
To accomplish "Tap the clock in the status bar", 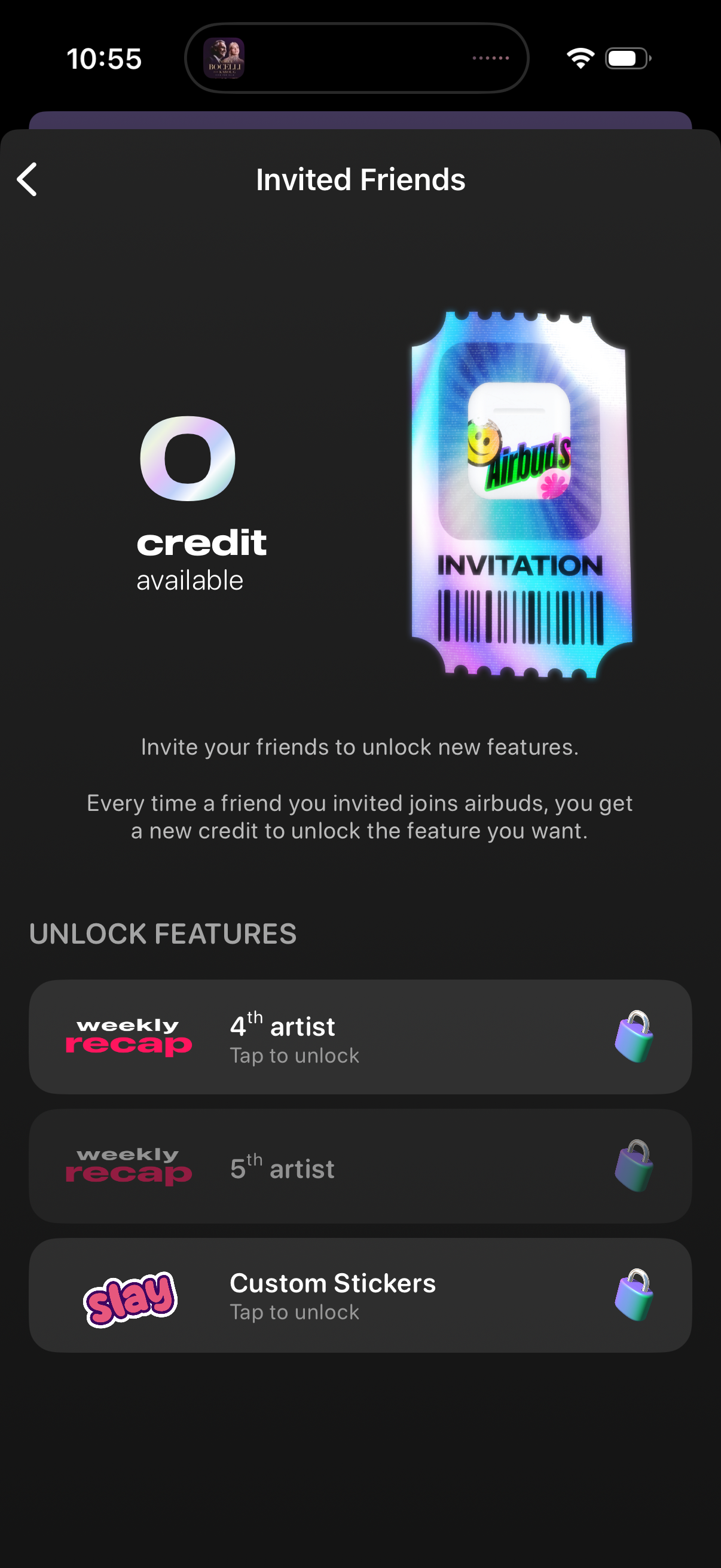I will click(x=104, y=58).
